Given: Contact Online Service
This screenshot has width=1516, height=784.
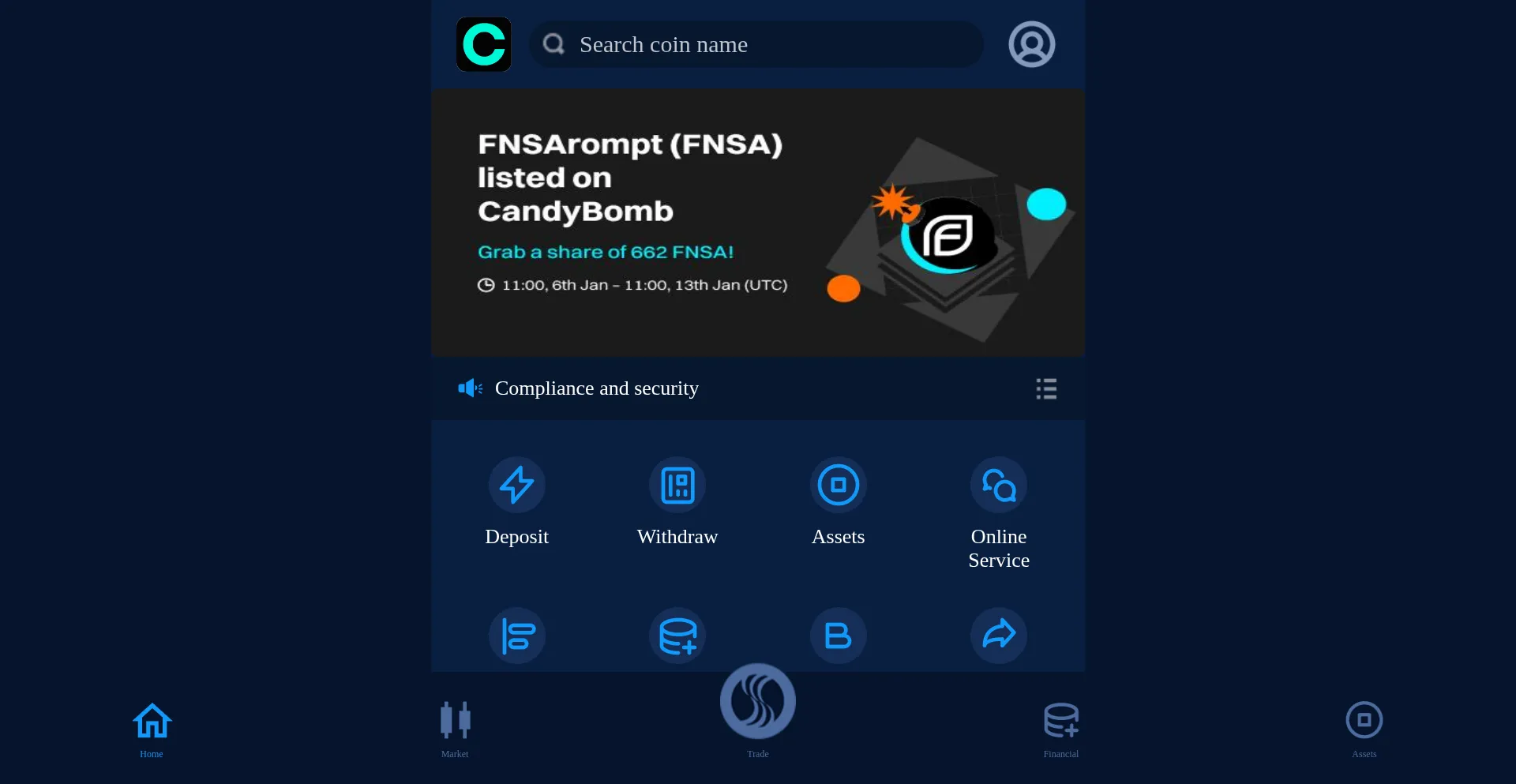Looking at the screenshot, I should click(998, 512).
